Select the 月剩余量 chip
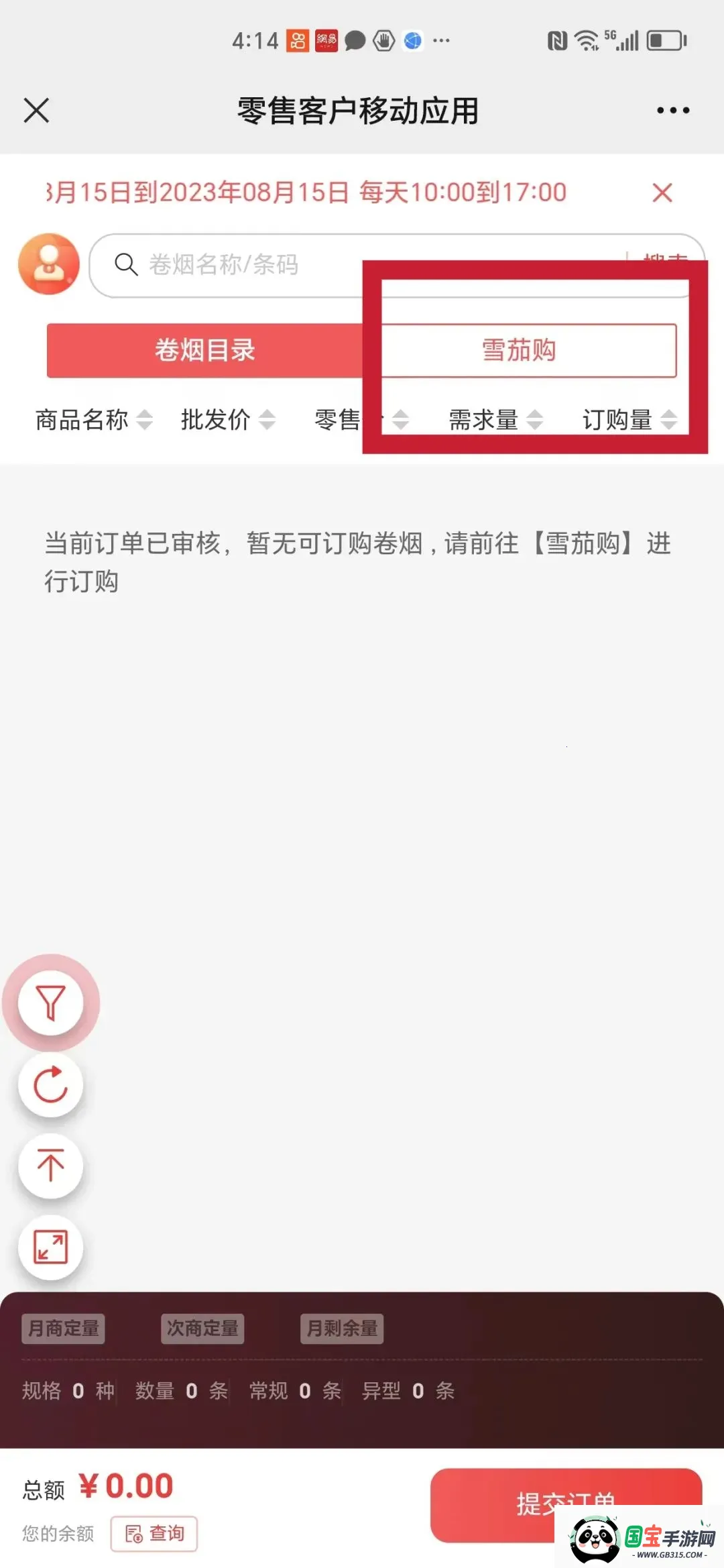The width and height of the screenshot is (724, 1568). (342, 1329)
